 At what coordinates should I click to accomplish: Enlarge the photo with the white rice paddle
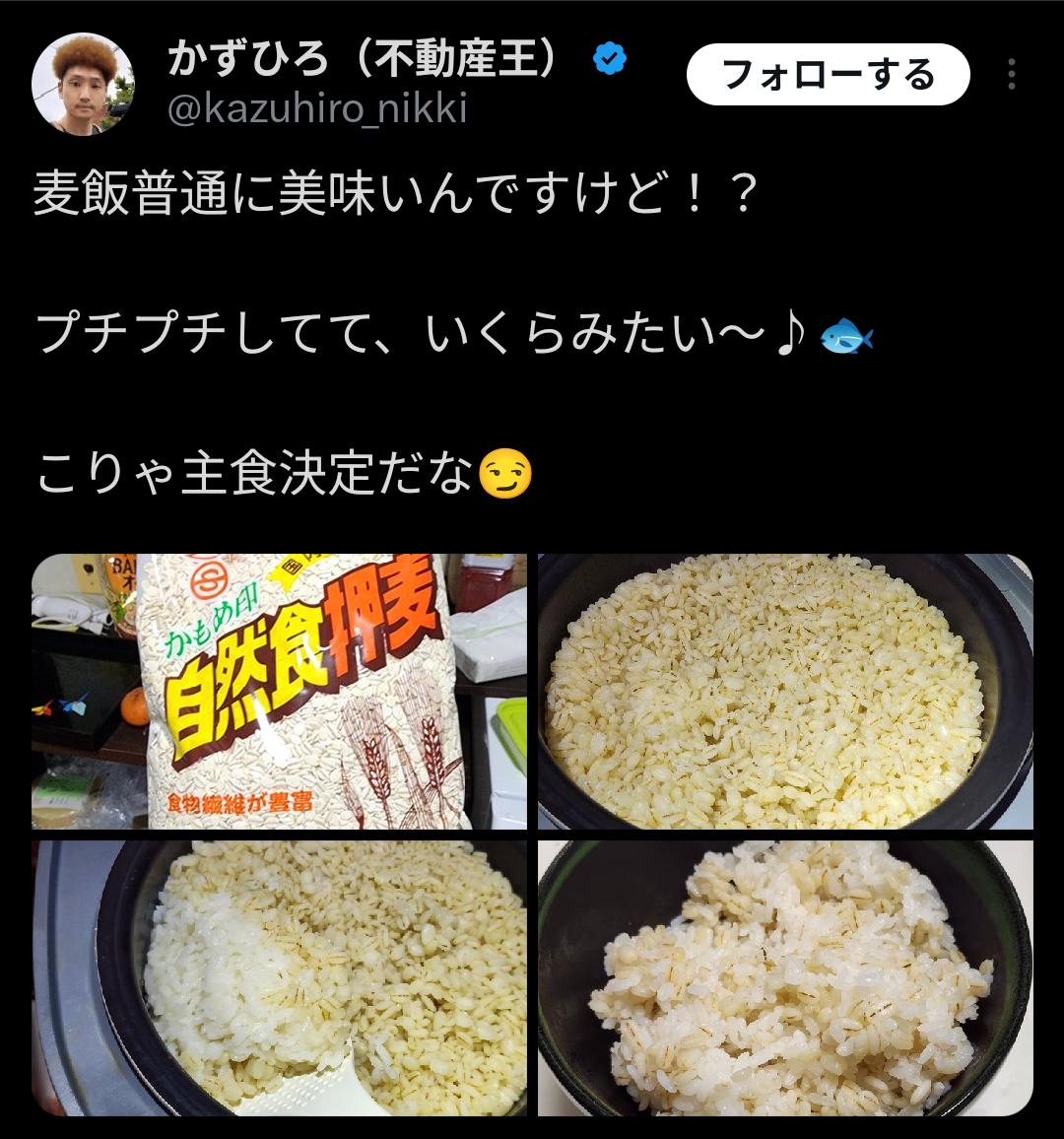click(280, 977)
